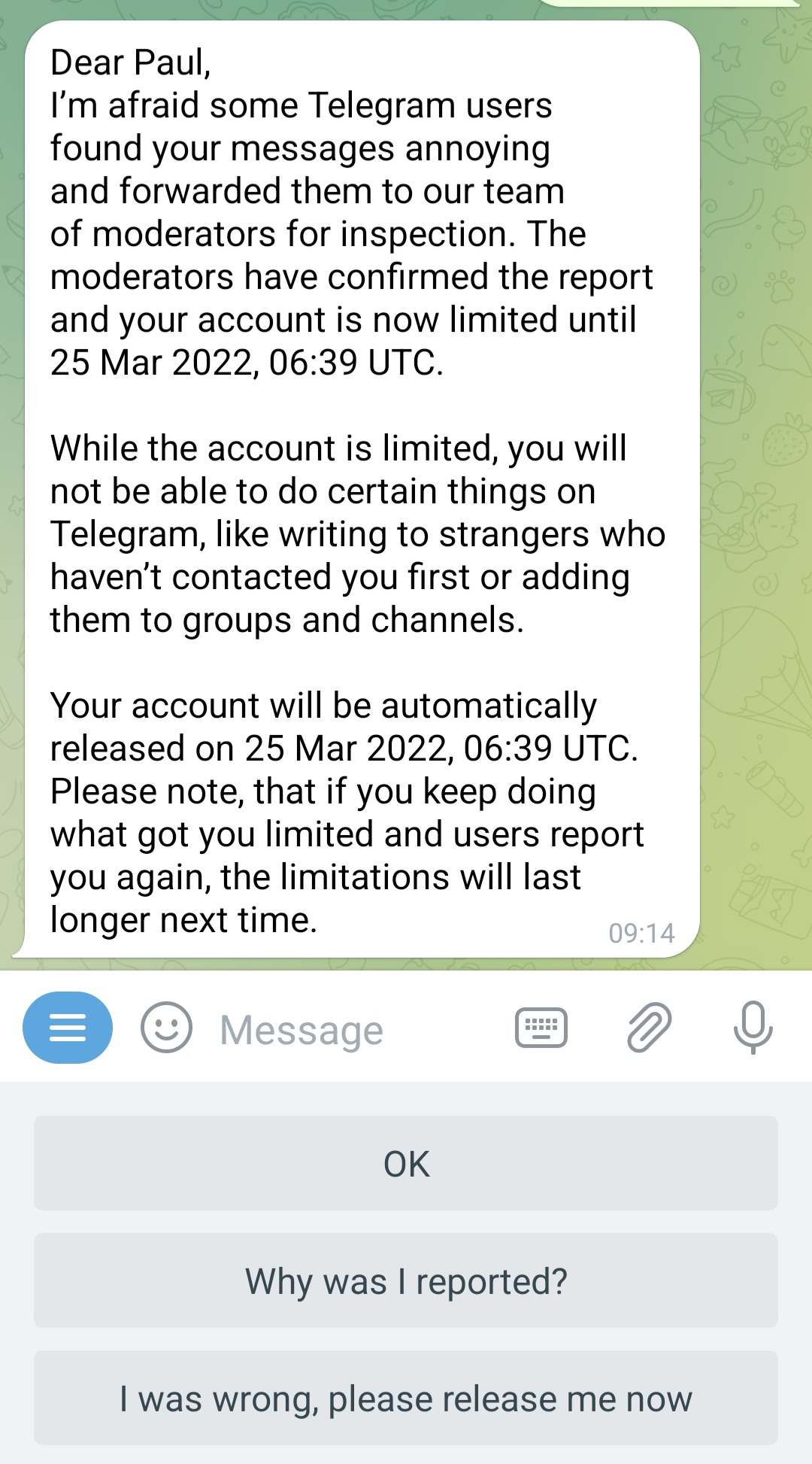812x1464 pixels.
Task: Open the bot commands menu button
Action: point(68,1028)
